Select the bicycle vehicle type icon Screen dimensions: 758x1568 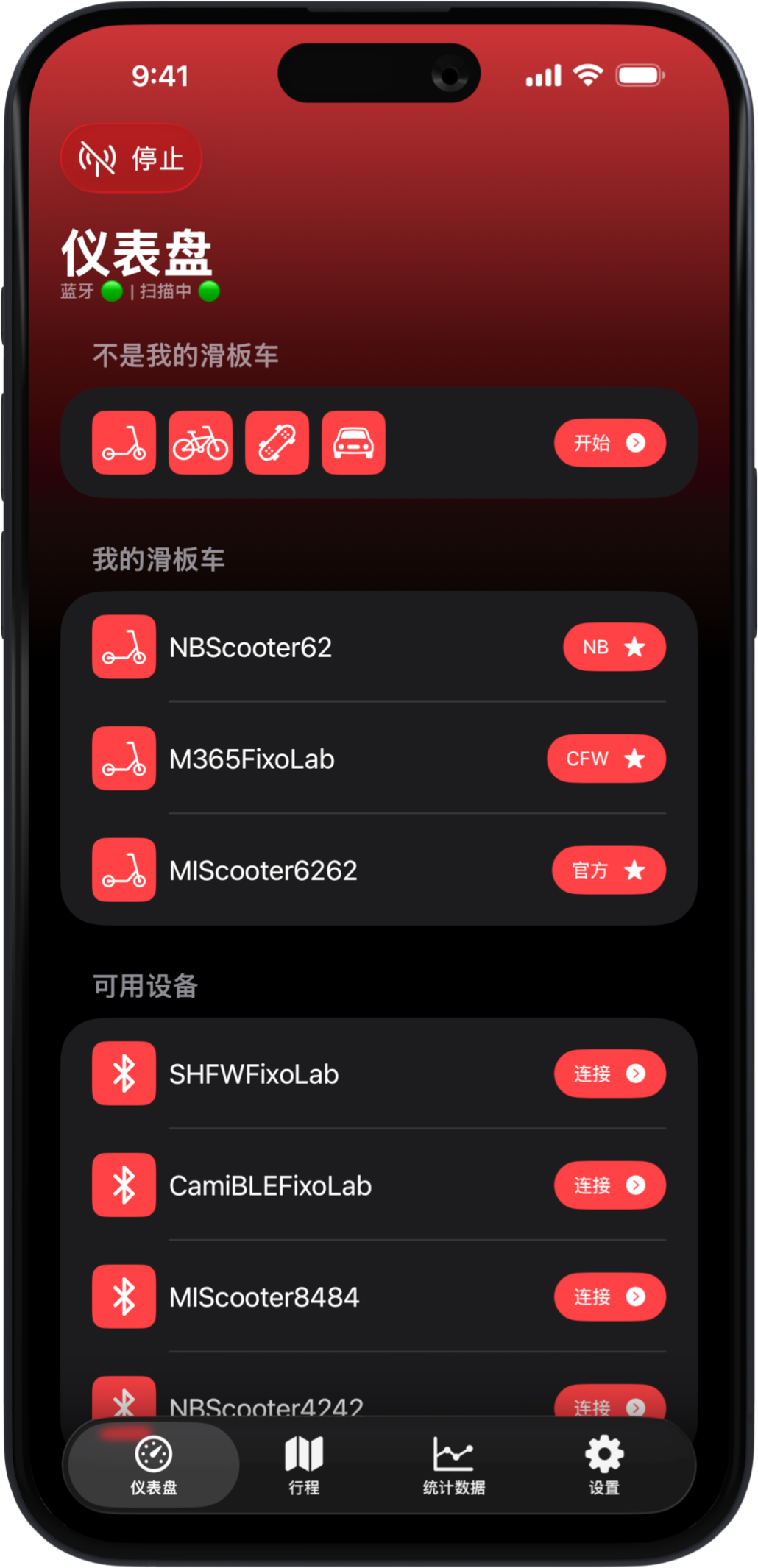[200, 443]
